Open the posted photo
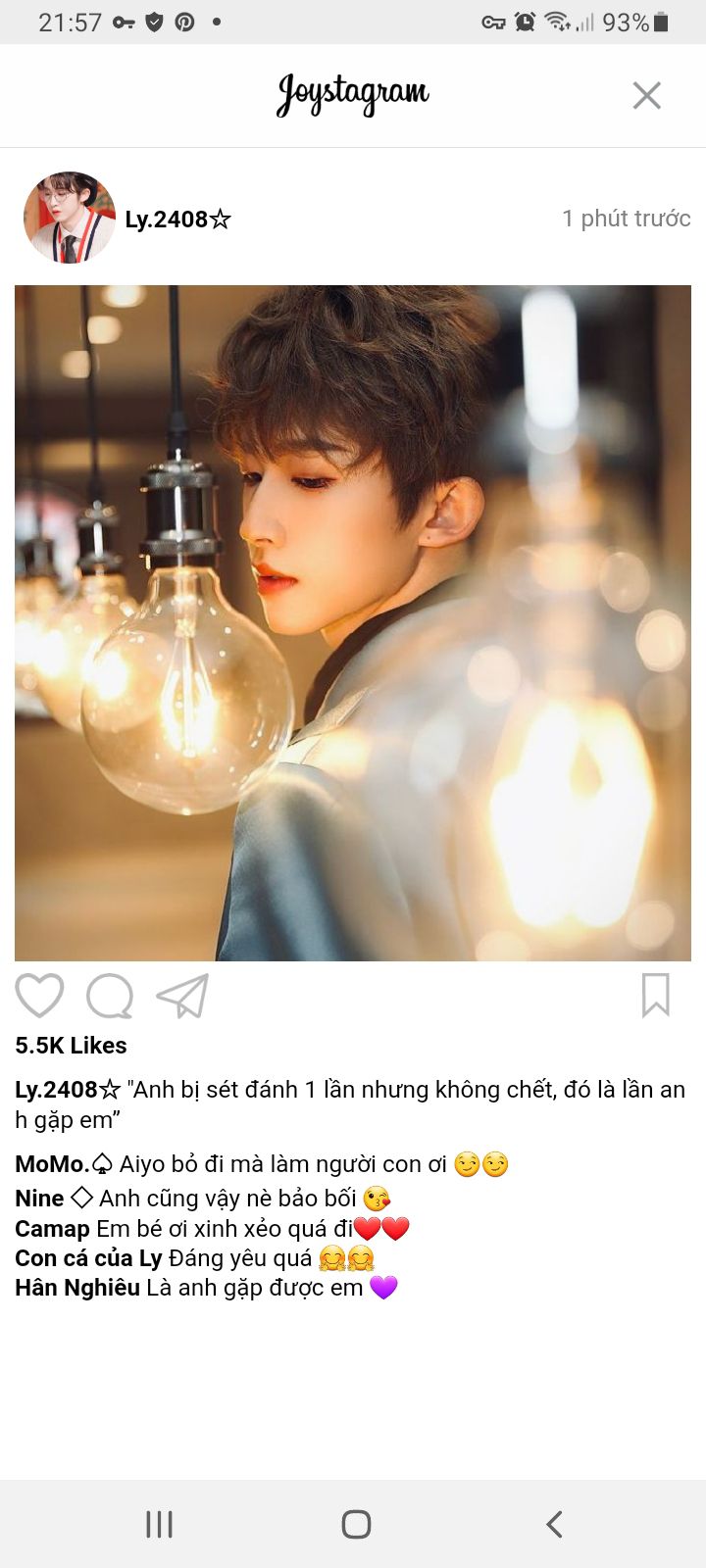The width and height of the screenshot is (706, 1568). [353, 623]
